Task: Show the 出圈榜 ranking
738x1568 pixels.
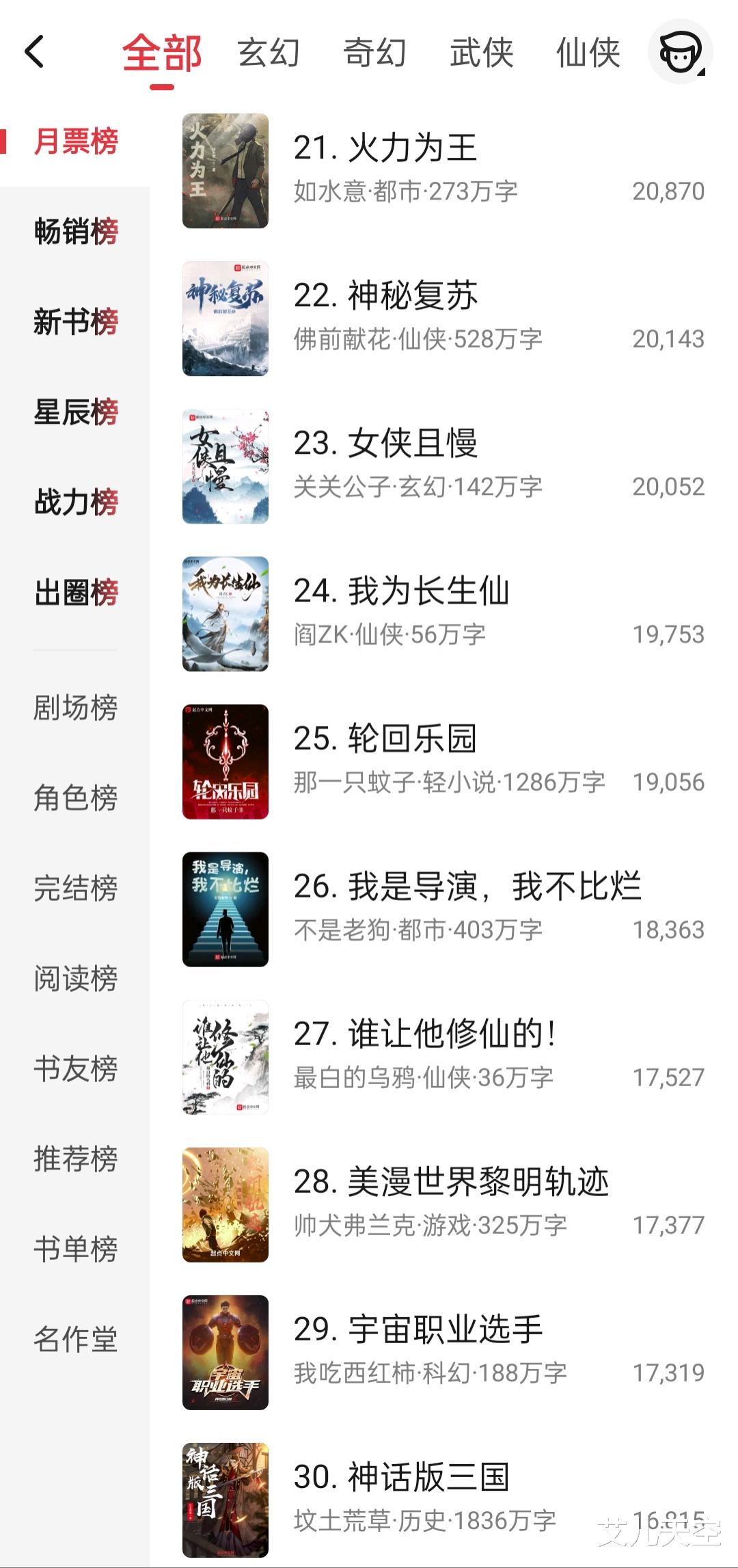Action: tap(76, 592)
